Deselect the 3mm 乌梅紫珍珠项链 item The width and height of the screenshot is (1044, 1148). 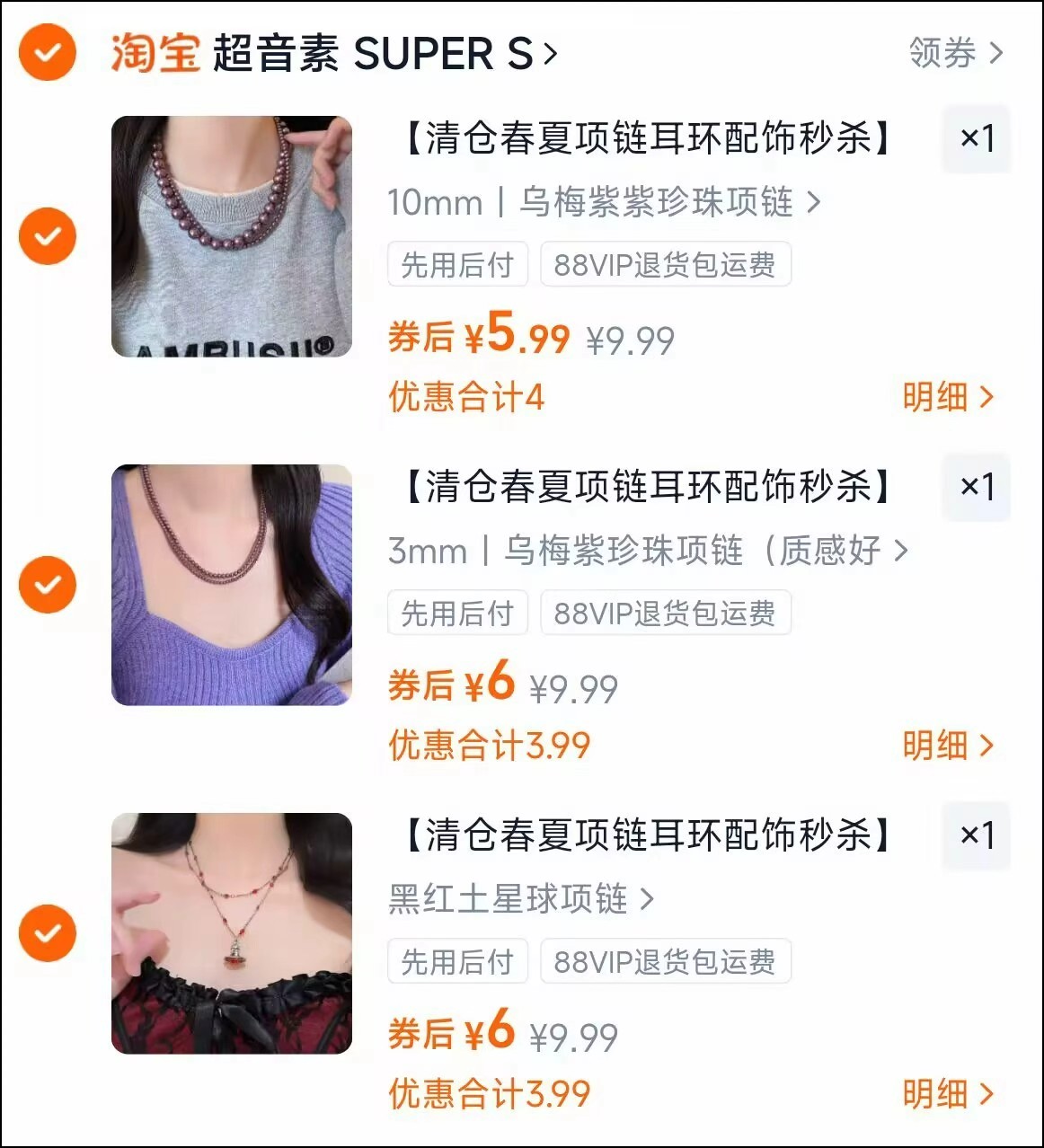pos(46,584)
